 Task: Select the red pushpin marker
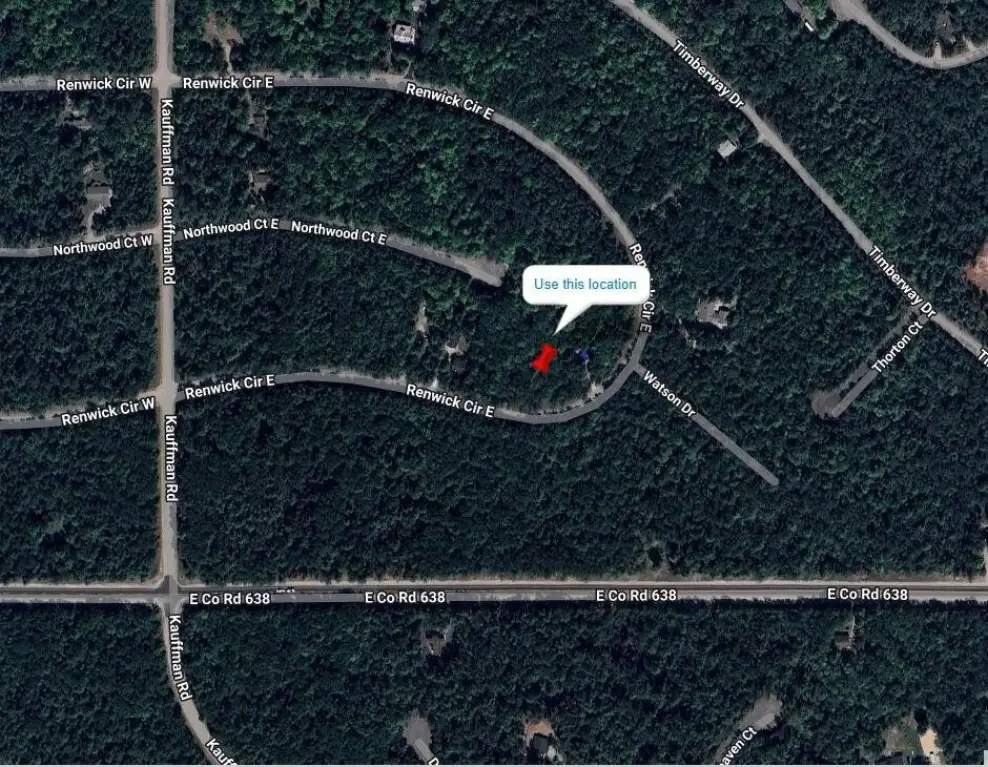click(x=544, y=359)
